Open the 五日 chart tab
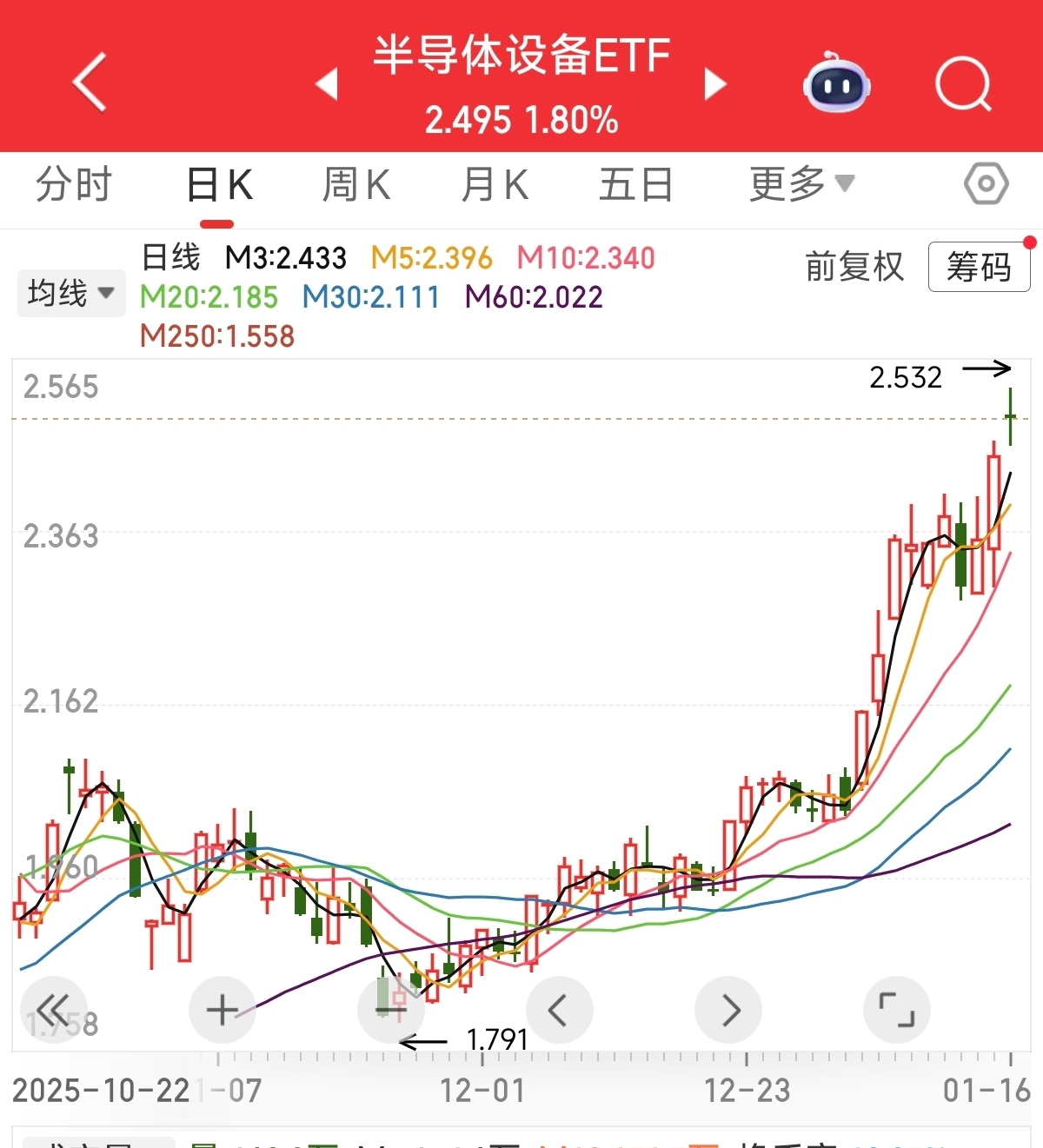 click(x=636, y=185)
